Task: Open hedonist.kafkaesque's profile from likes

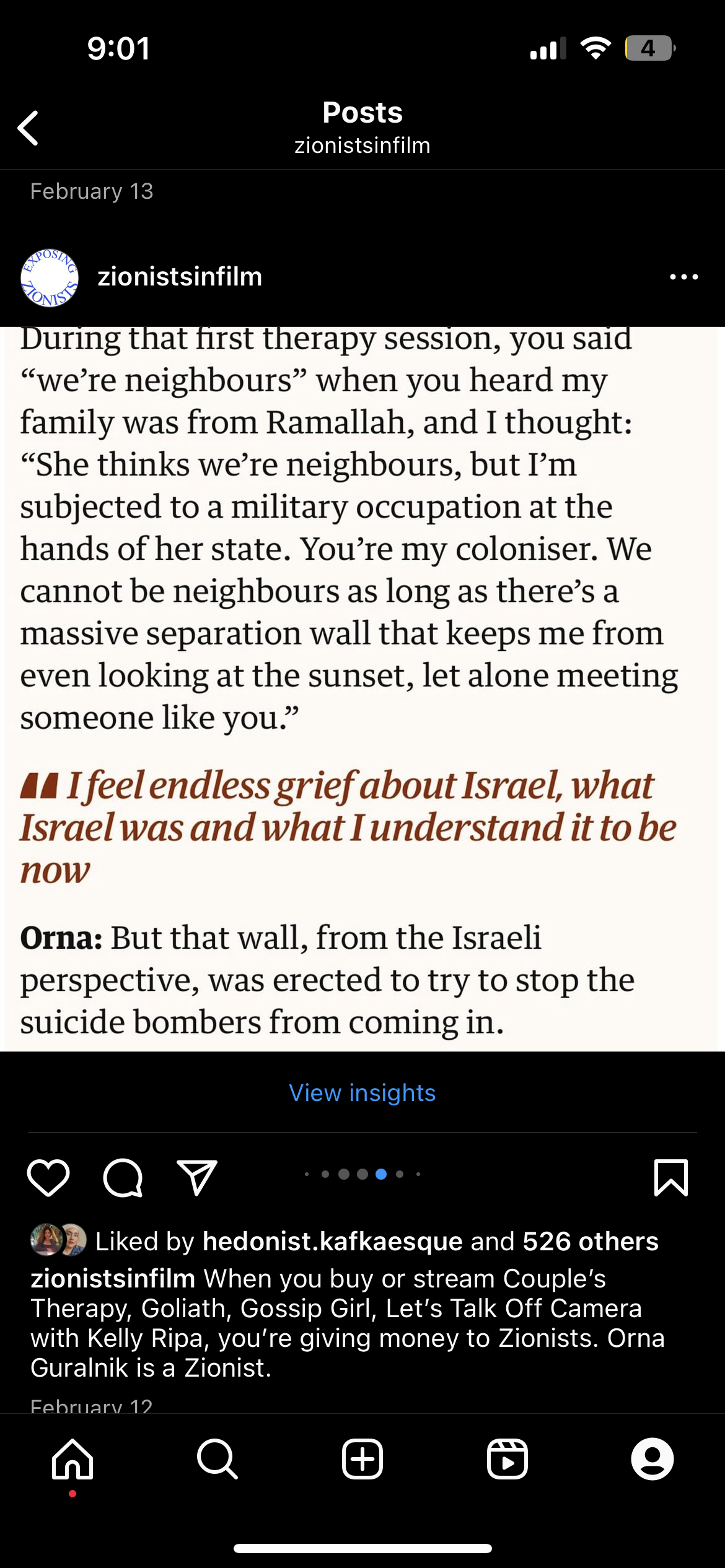Action: (332, 1242)
